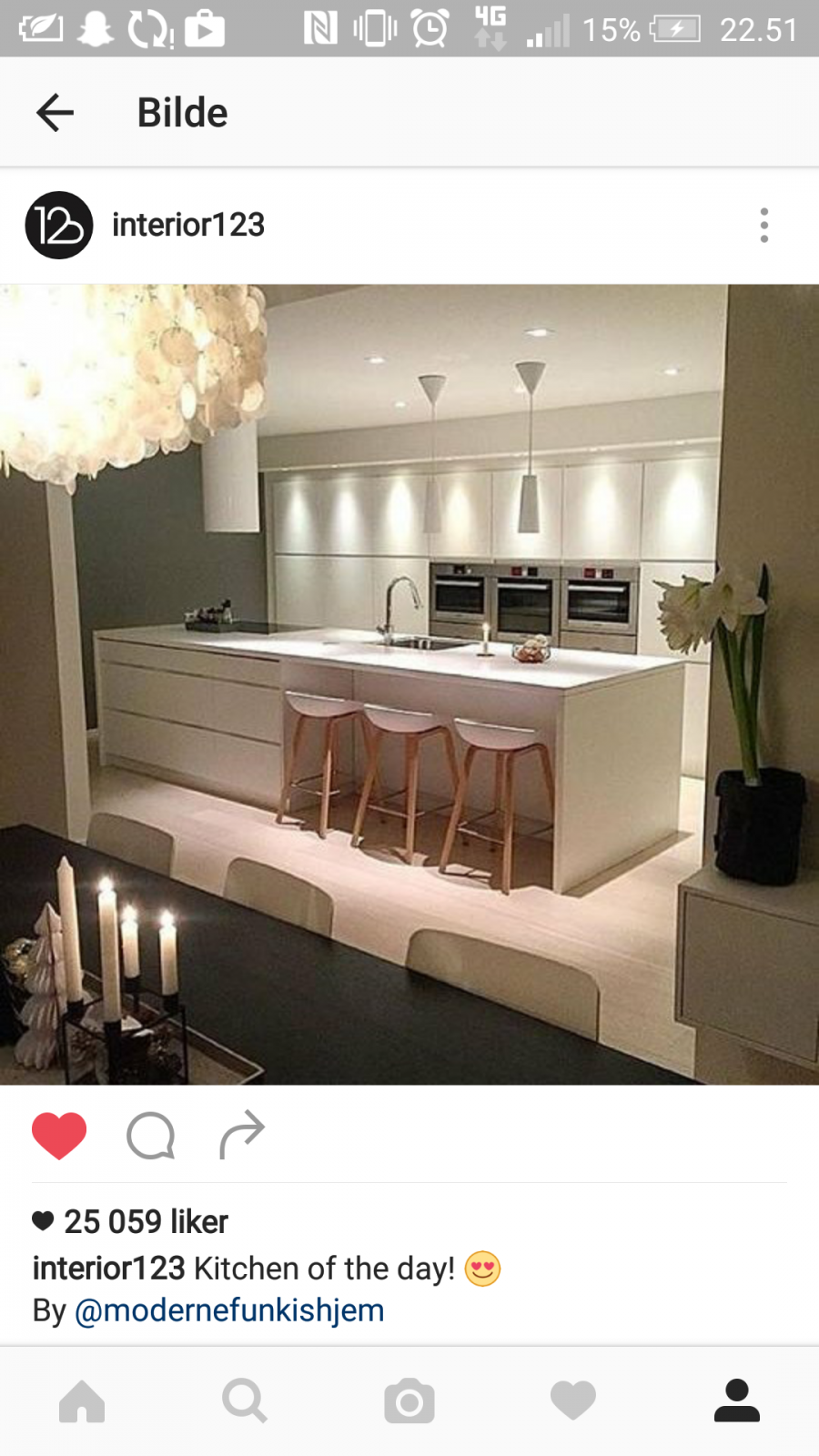Open the interior123 profile avatar
Viewport: 819px width, 1456px height.
[59, 226]
